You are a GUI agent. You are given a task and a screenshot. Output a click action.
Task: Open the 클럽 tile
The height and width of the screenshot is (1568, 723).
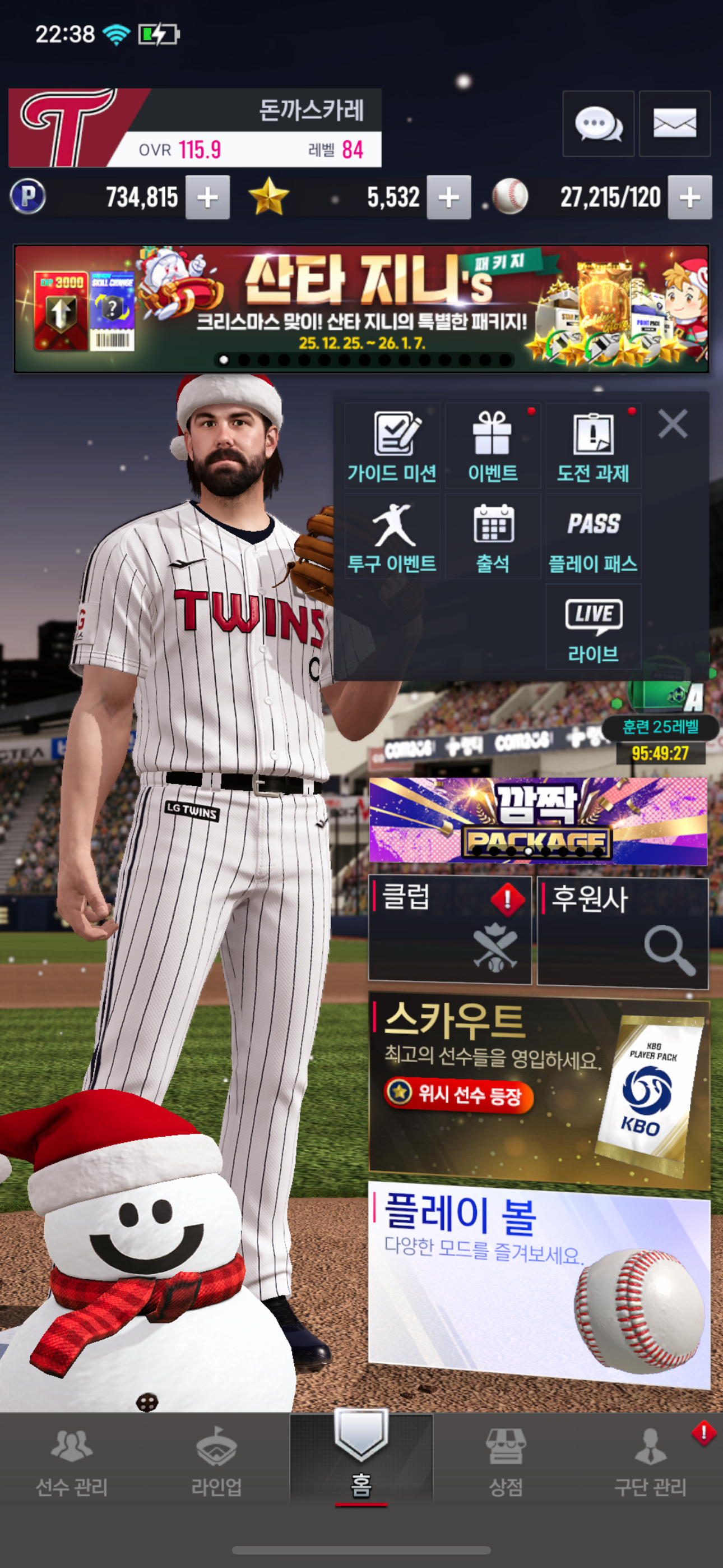(x=449, y=929)
